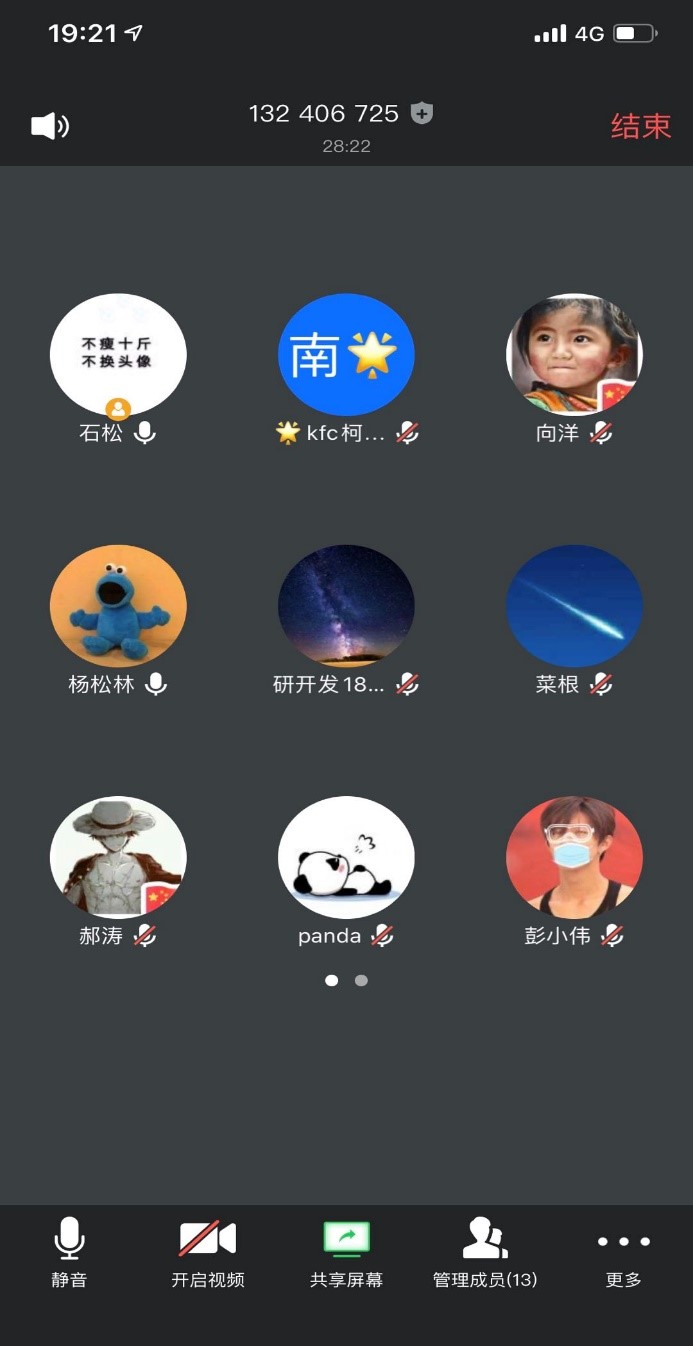Select participant 杨松林
This screenshot has height=1346, width=693.
point(118,606)
